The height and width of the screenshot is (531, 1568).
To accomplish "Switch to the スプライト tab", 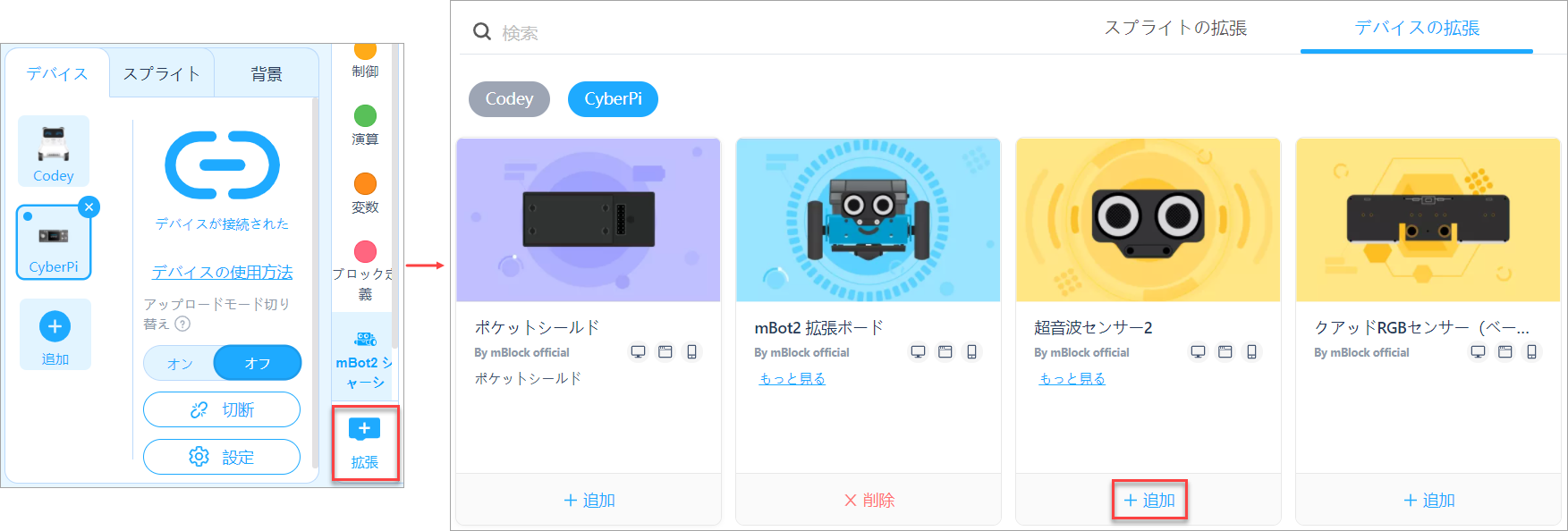I will pos(162,74).
